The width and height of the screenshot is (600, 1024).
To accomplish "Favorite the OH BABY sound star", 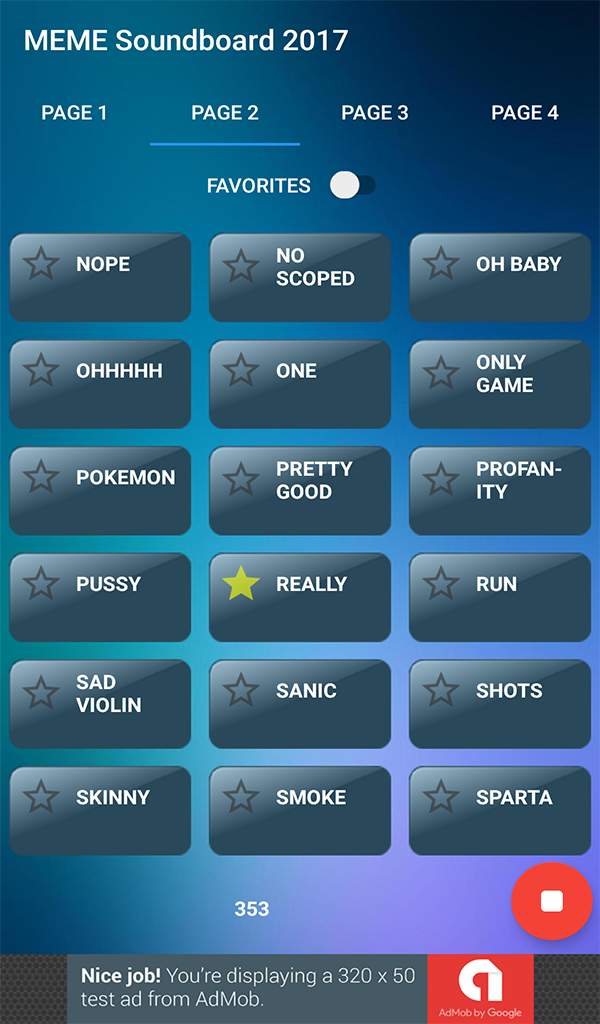I will (x=441, y=264).
